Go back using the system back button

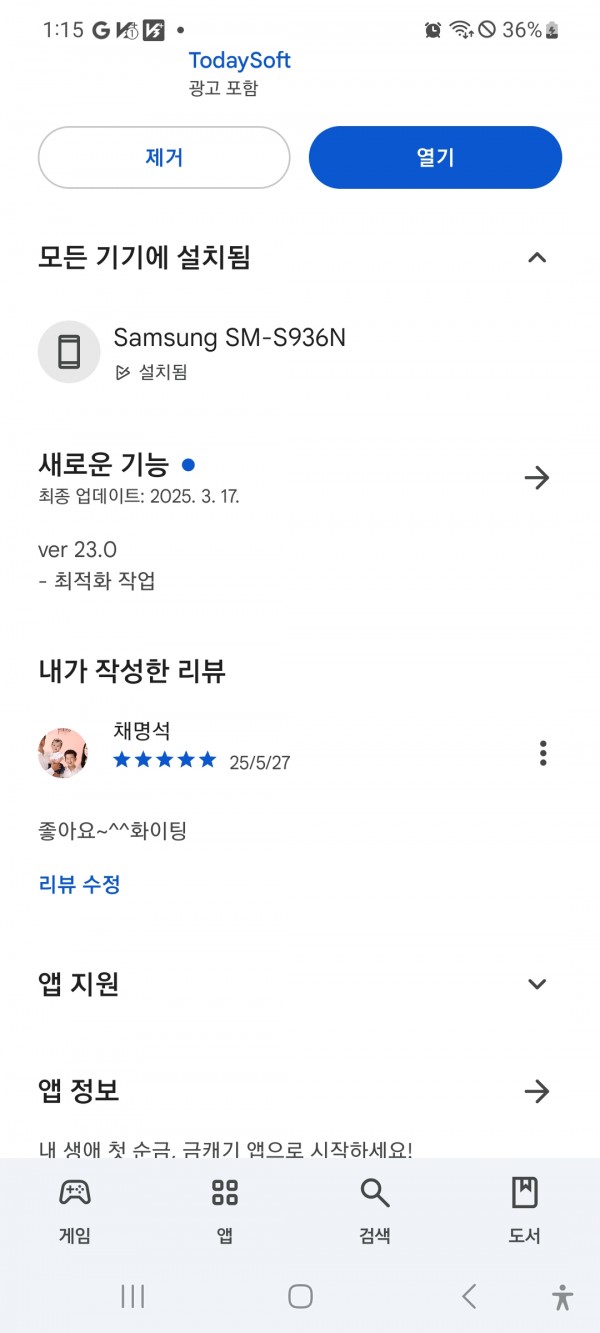(x=469, y=1297)
